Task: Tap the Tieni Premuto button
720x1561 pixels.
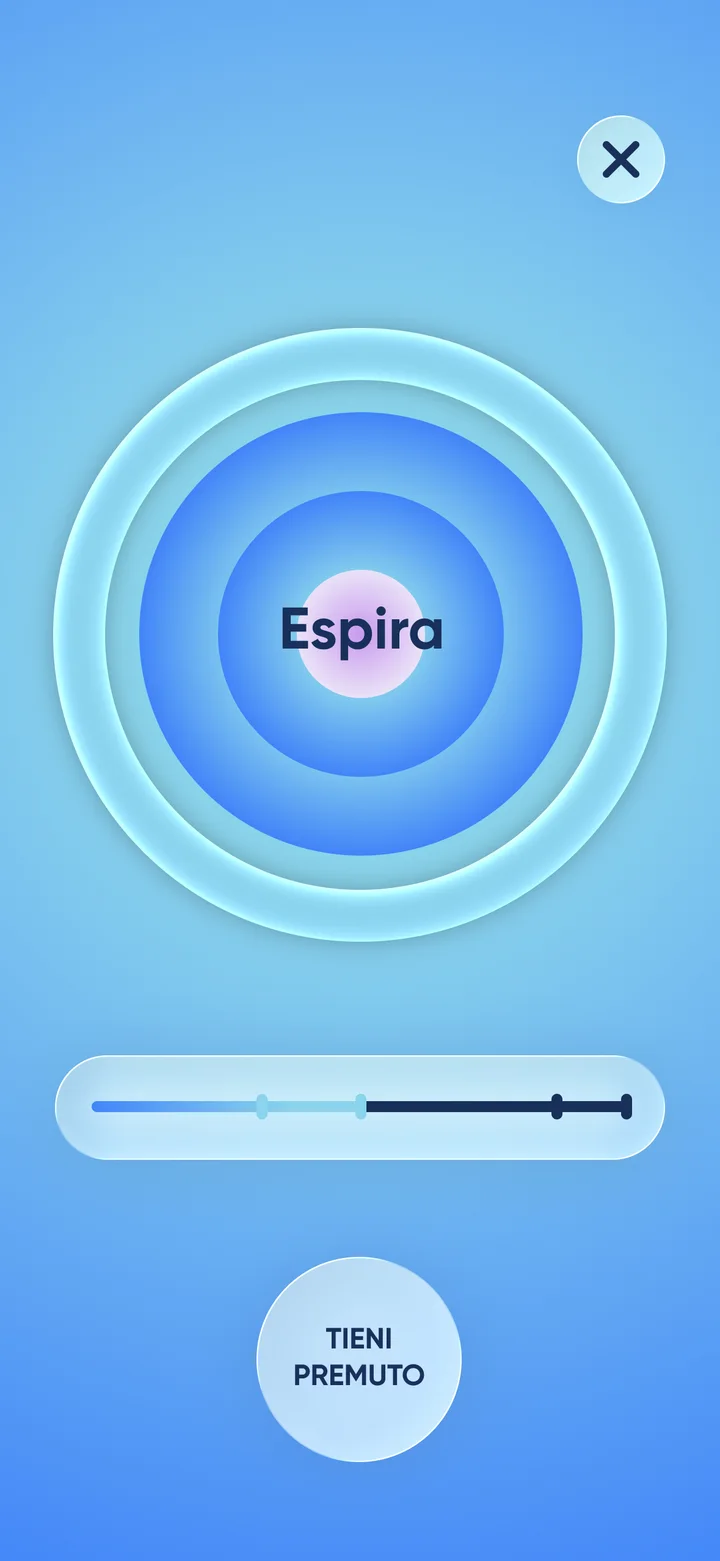Action: coord(359,1359)
